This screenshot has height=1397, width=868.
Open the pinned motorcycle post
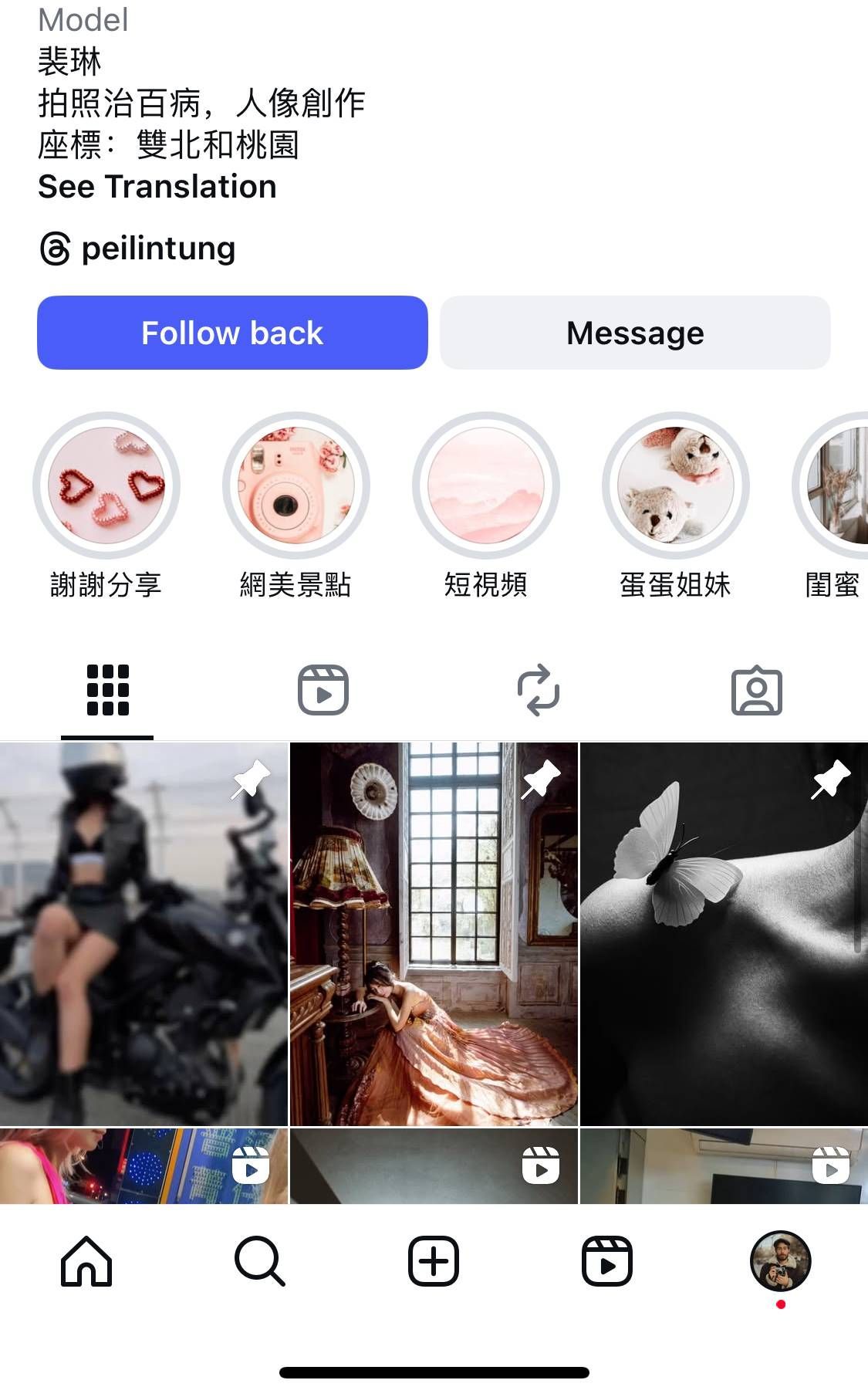click(x=144, y=934)
